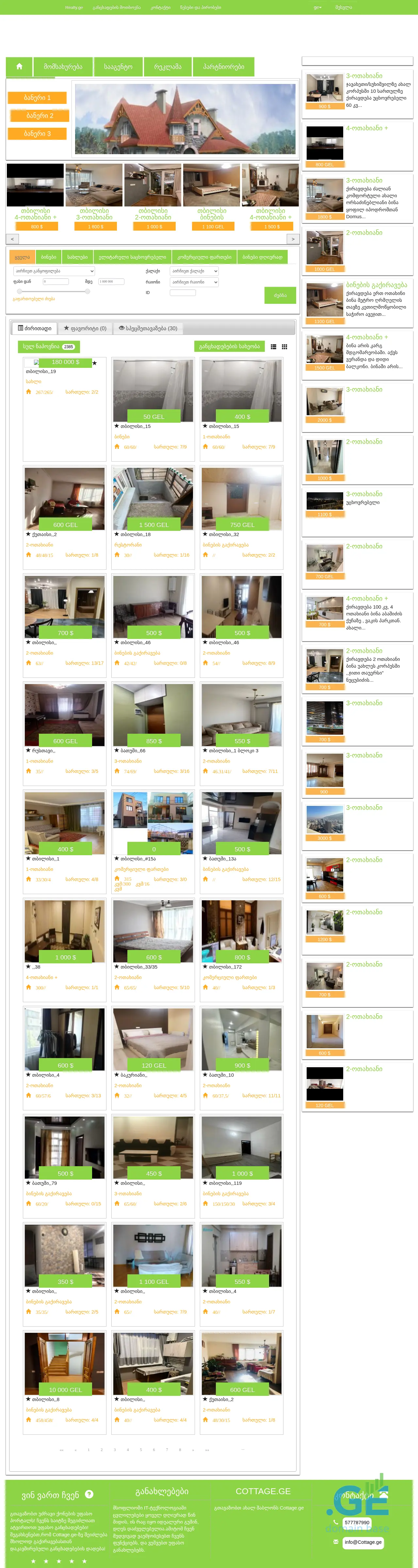Switch search filter to ბინები
The image size is (418, 1568).
[x=49, y=257]
